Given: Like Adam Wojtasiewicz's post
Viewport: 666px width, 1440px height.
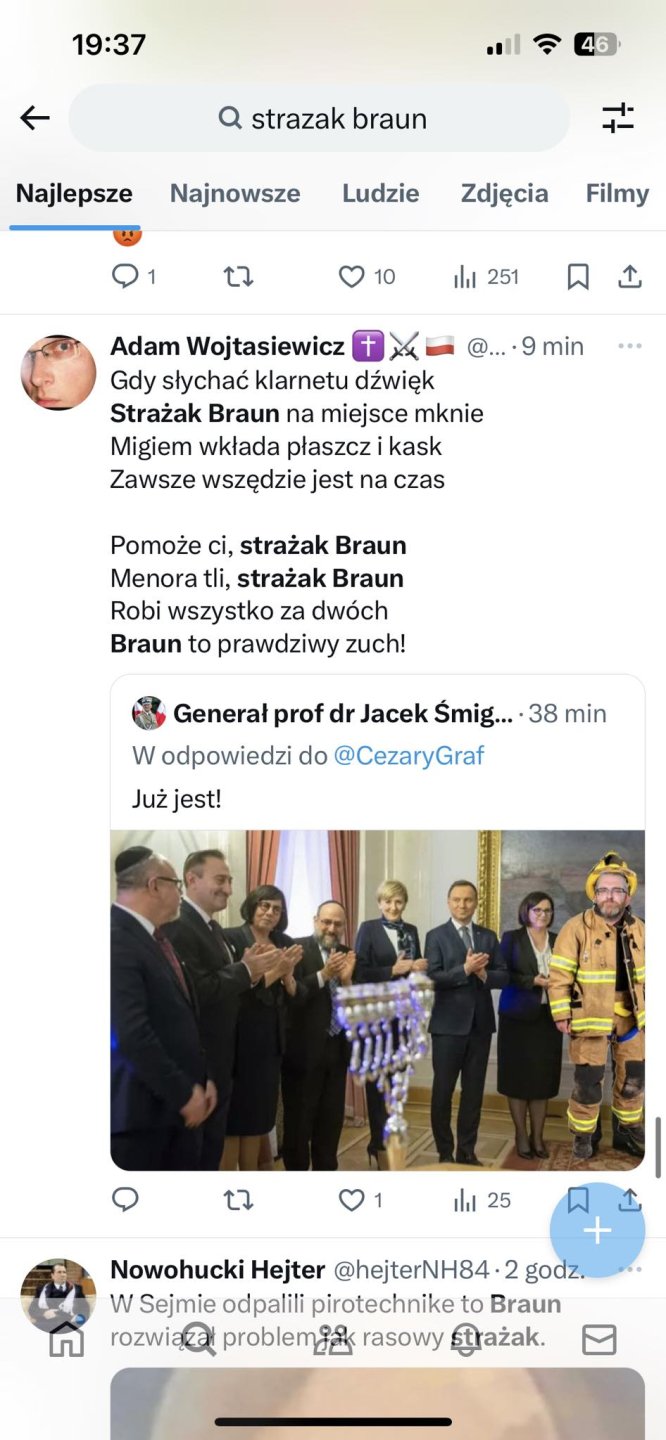Looking at the screenshot, I should [352, 1199].
